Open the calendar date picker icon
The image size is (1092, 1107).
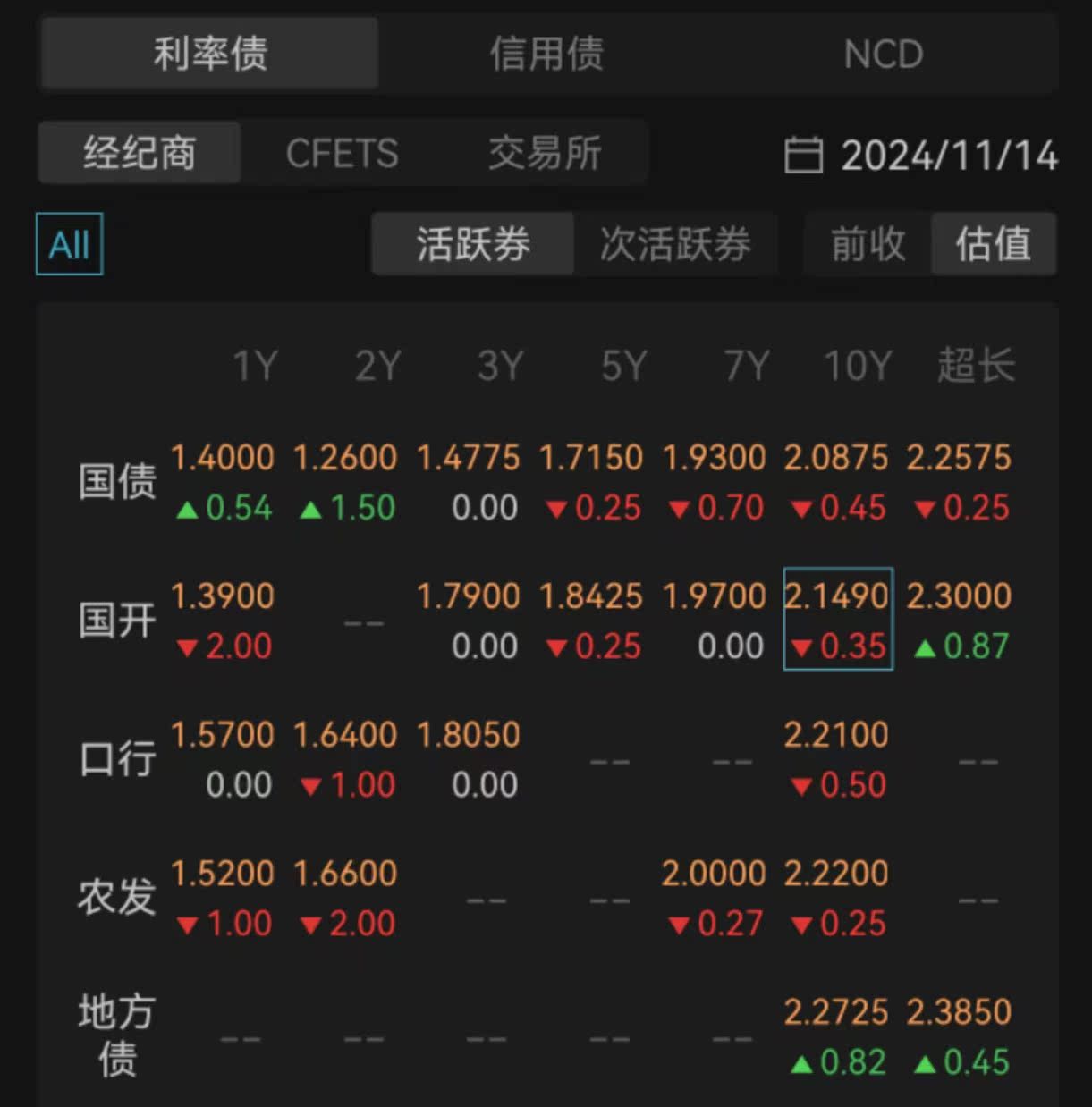coord(803,154)
